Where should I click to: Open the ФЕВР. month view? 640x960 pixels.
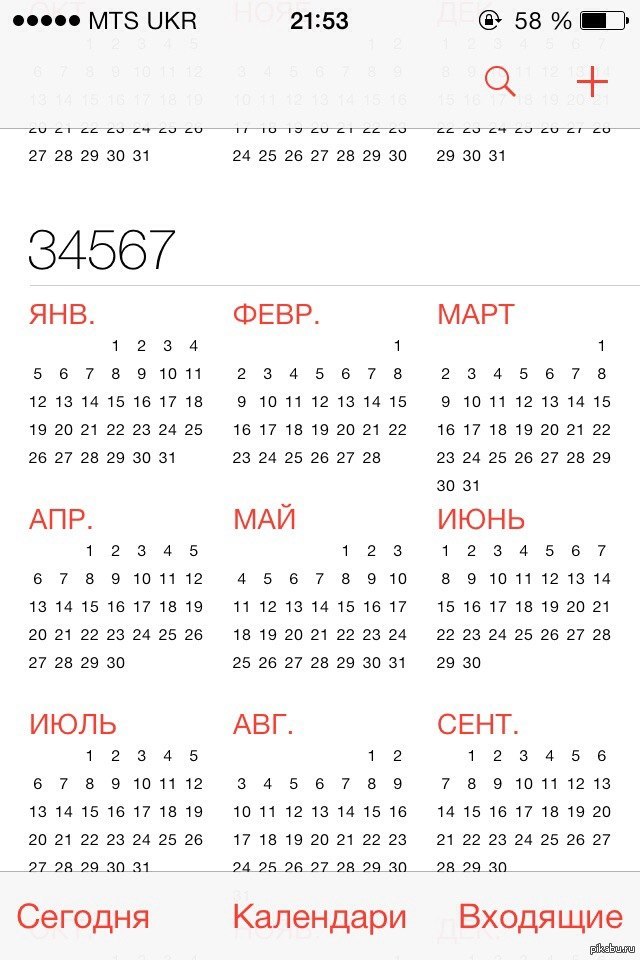pos(276,314)
